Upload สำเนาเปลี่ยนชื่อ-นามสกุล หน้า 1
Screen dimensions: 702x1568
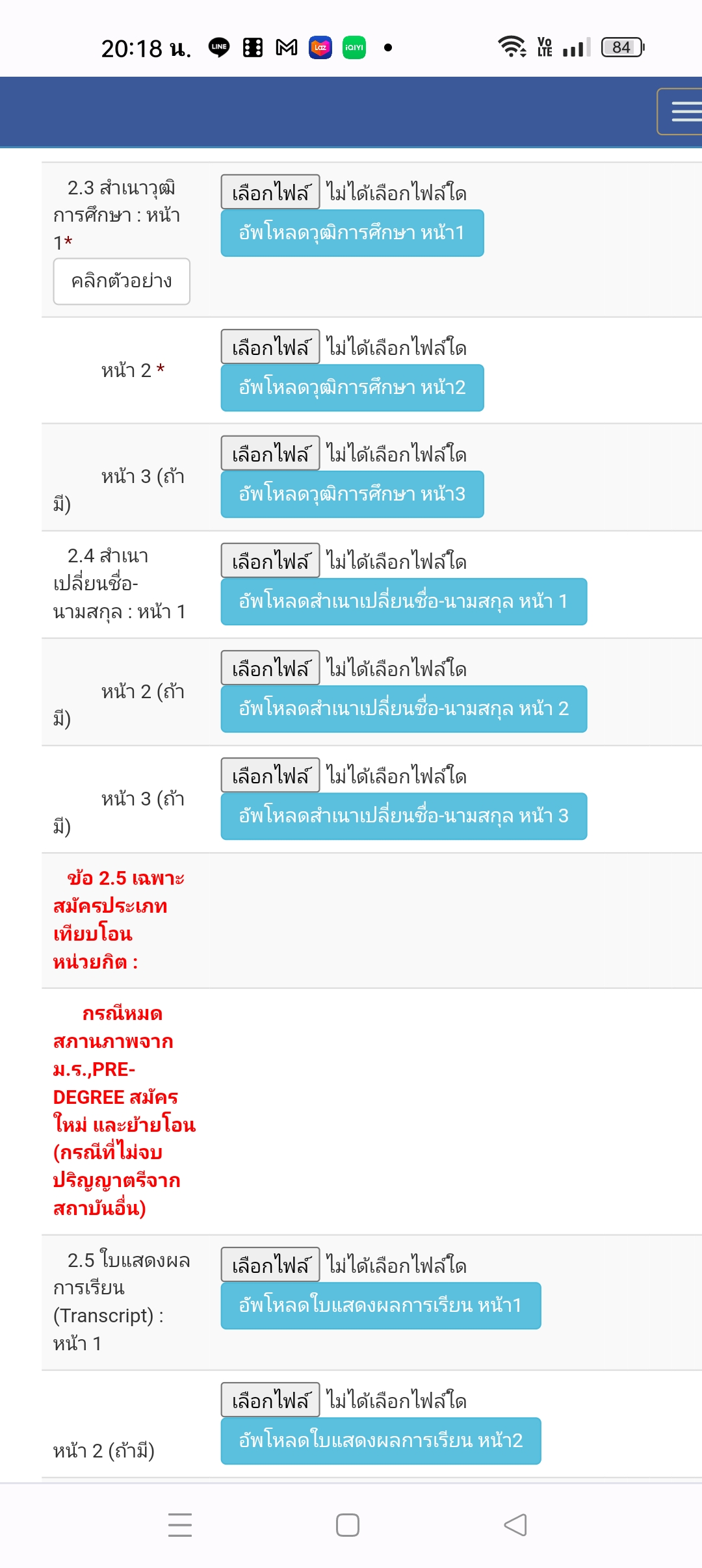point(404,601)
